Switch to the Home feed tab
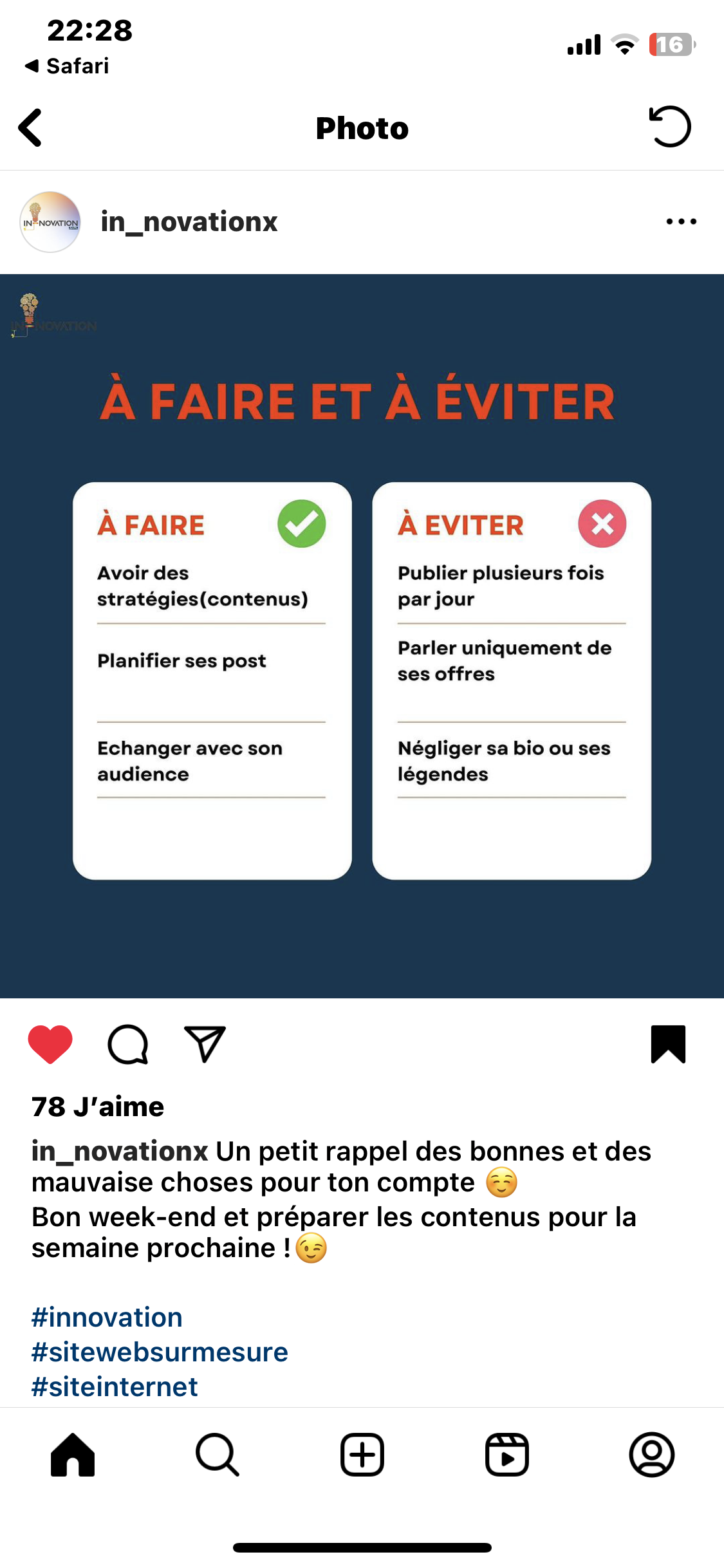 pos(73,1455)
